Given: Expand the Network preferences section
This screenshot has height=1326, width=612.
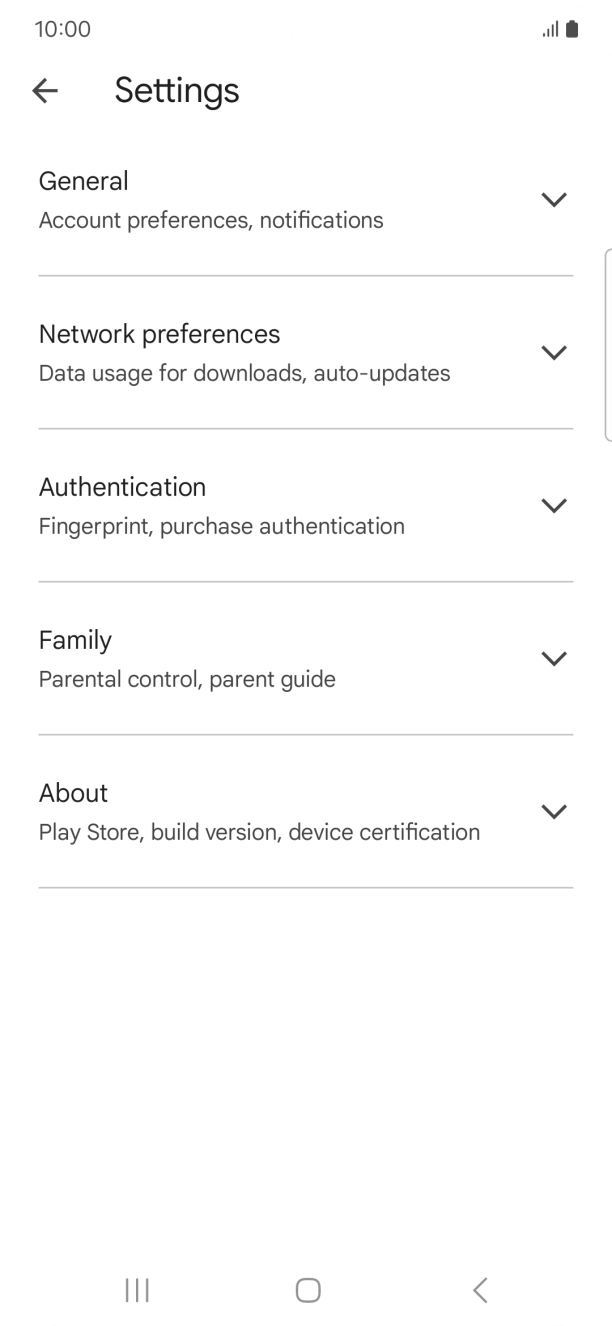Looking at the screenshot, I should point(553,353).
